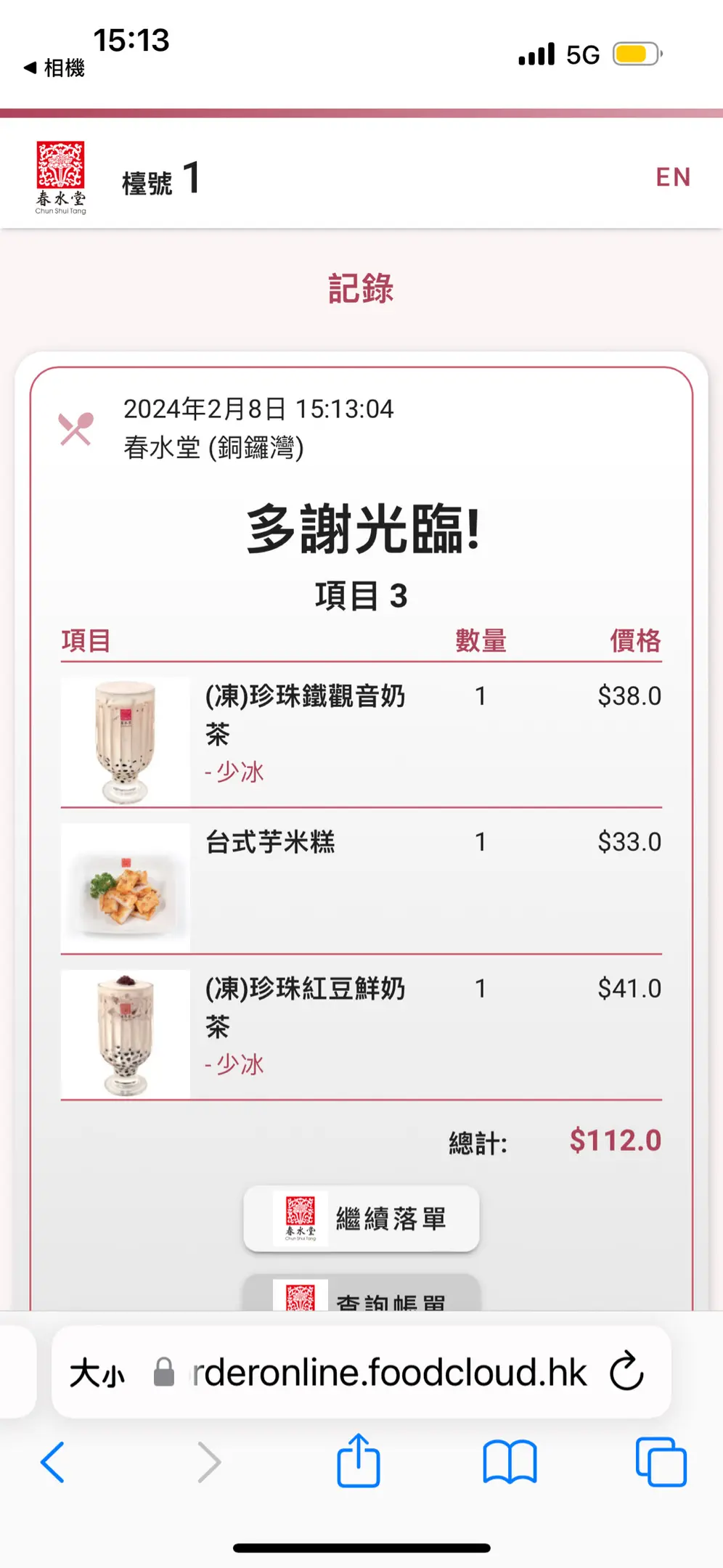Switch language to EN
Screen dimensions: 723x1568
(x=672, y=177)
